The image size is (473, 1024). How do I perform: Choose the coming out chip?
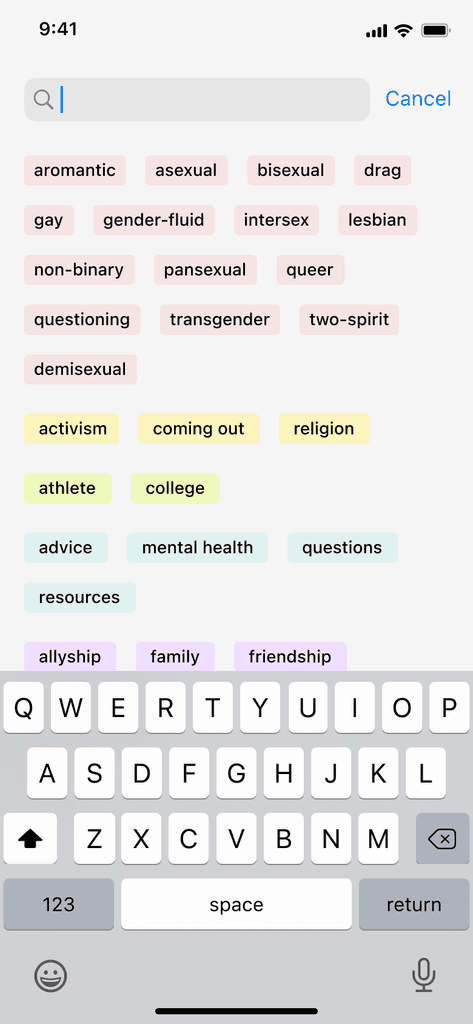point(199,428)
